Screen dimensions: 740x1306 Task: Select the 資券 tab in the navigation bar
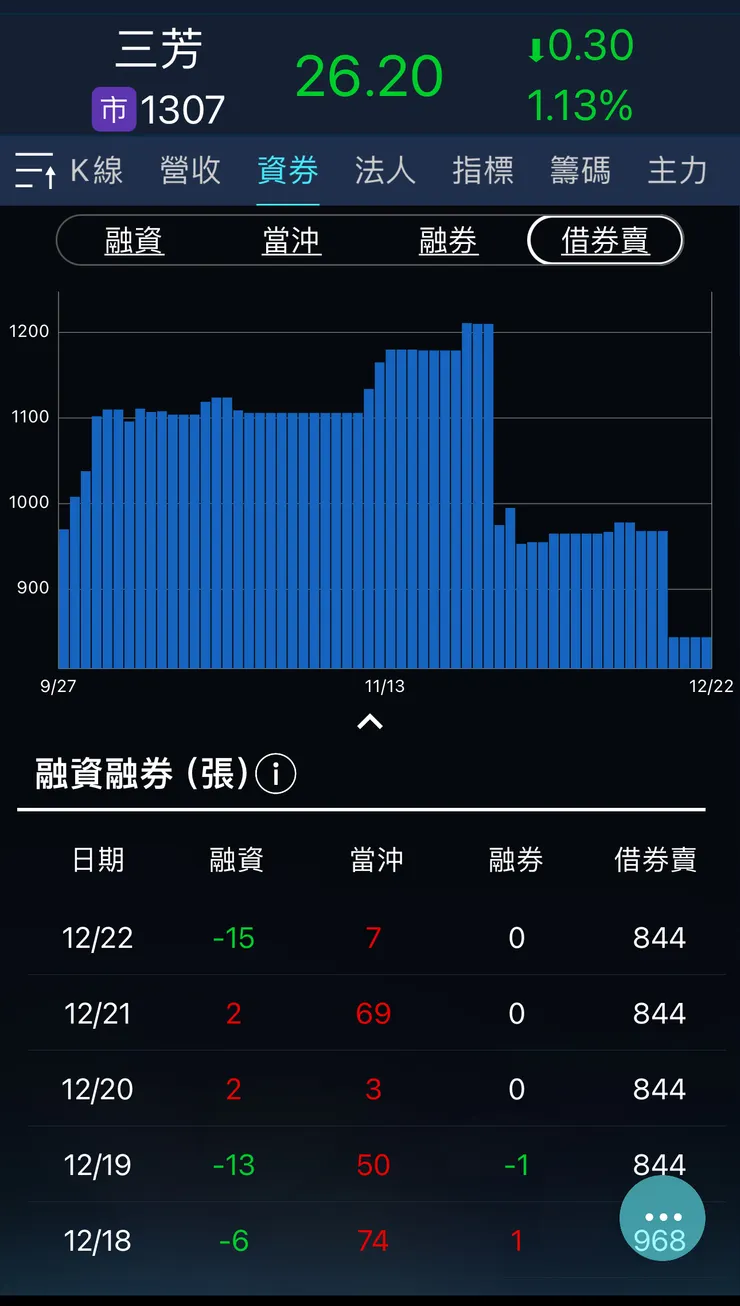[288, 170]
